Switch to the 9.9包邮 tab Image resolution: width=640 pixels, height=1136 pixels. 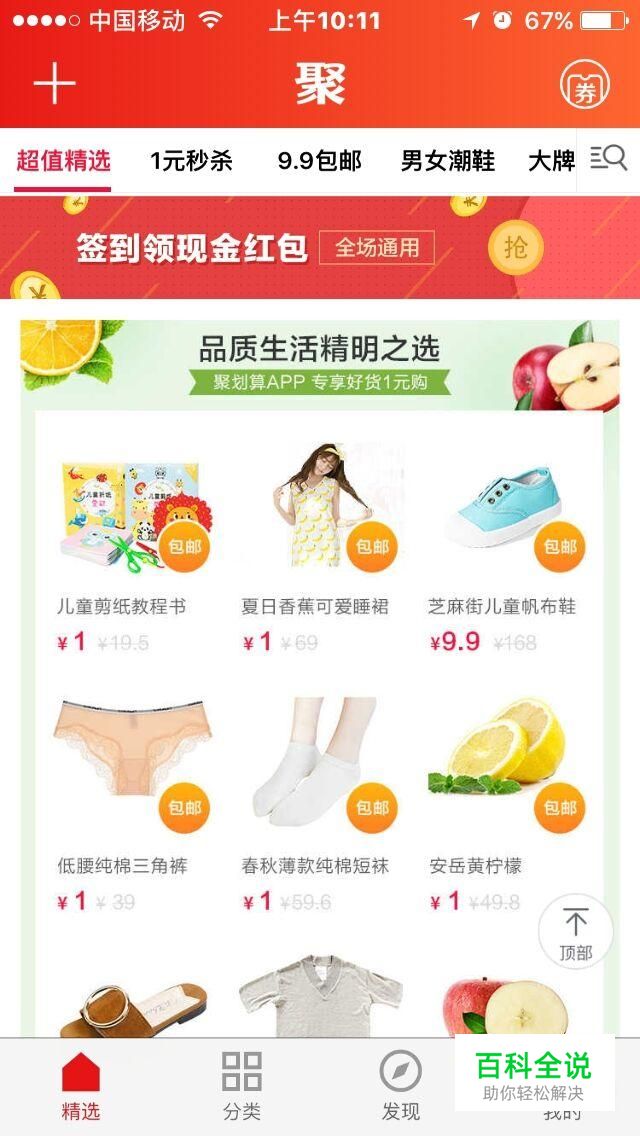coord(319,160)
